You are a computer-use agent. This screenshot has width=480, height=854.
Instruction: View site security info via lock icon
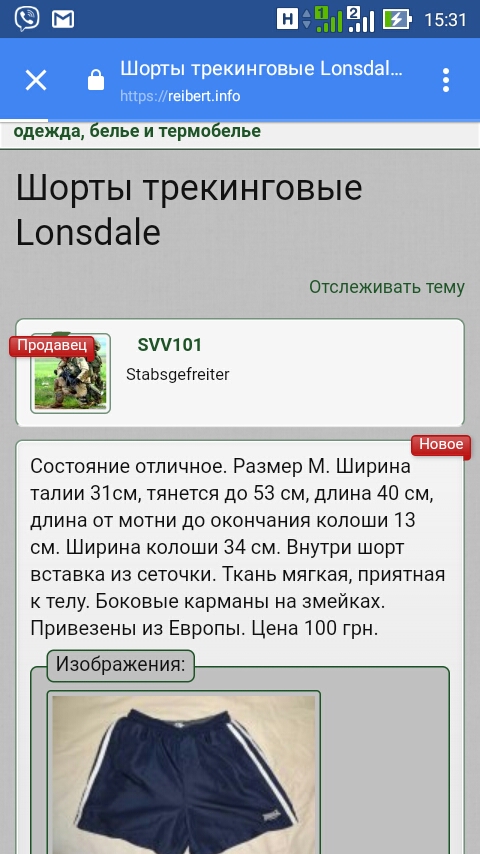coord(96,80)
